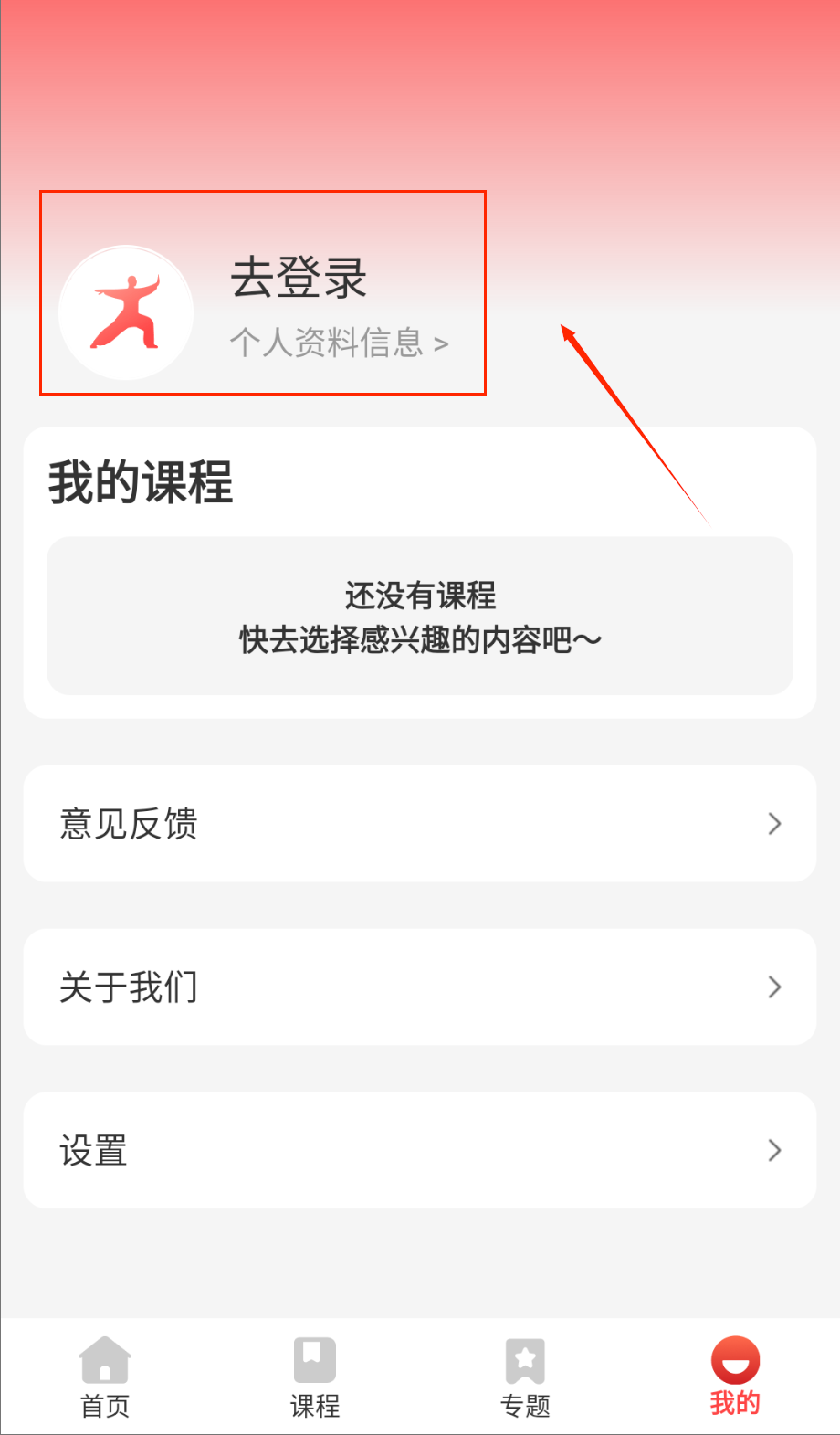Open the tai chi profile avatar
This screenshot has height=1435, width=840.
click(126, 312)
